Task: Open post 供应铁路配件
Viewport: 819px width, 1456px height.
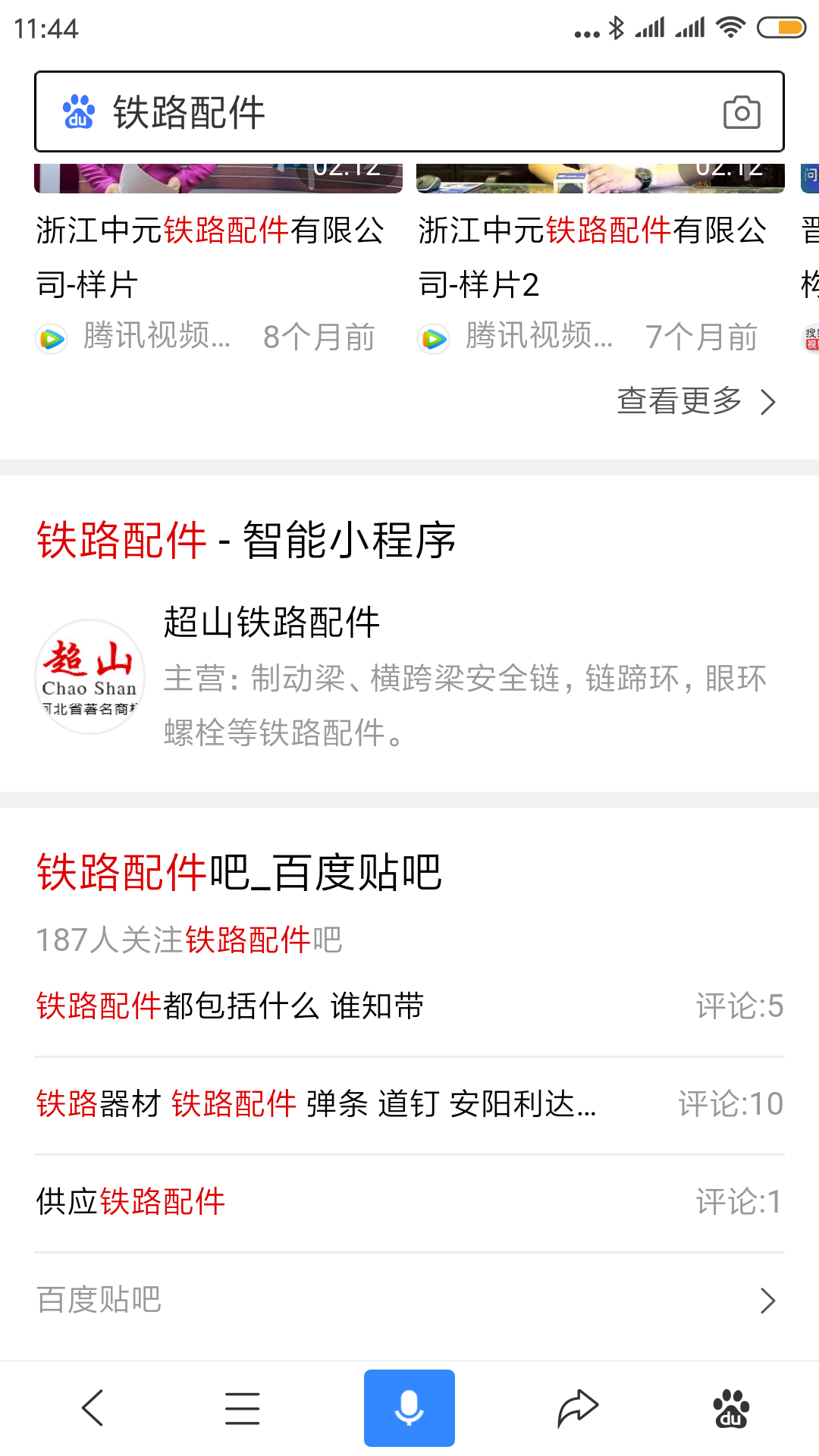Action: pyautogui.click(x=131, y=1202)
